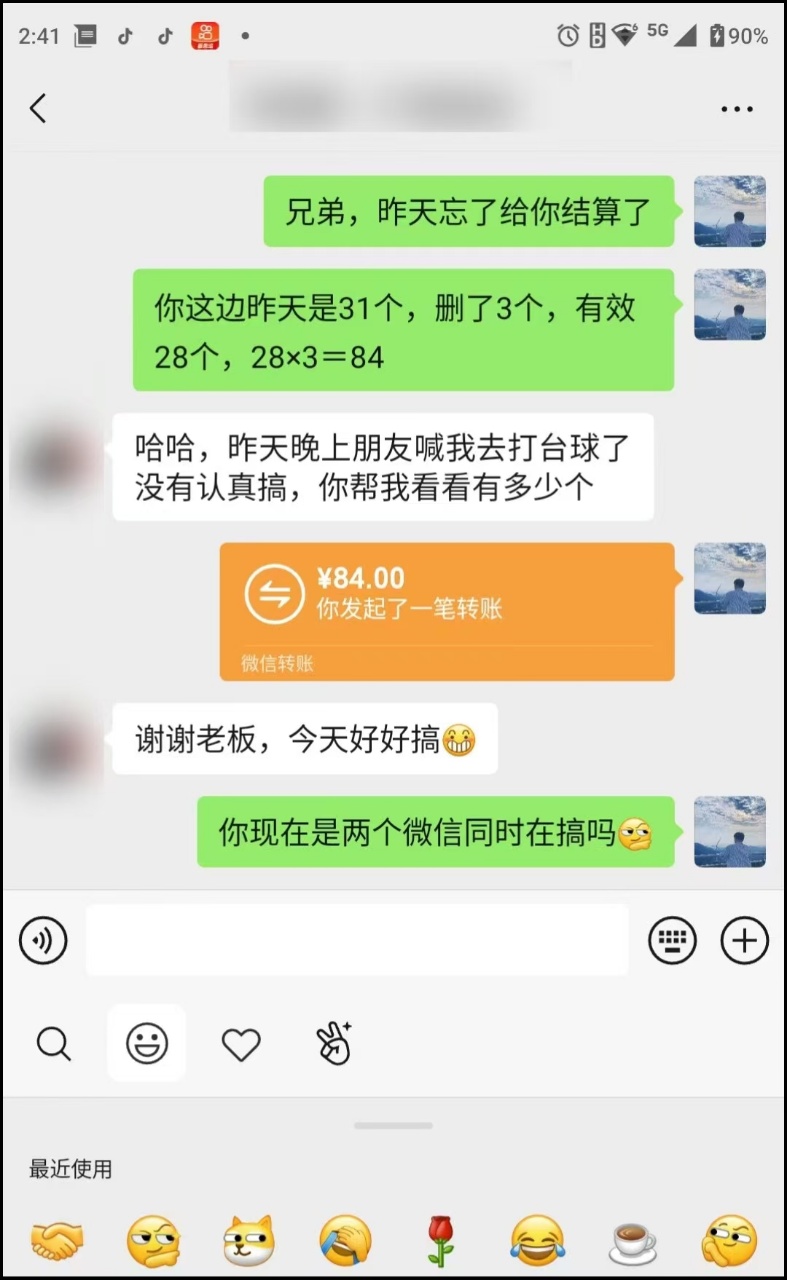Tap the other person's blurred avatar beside 谢谢老板
Viewport: 787px width, 1280px height.
tap(56, 740)
